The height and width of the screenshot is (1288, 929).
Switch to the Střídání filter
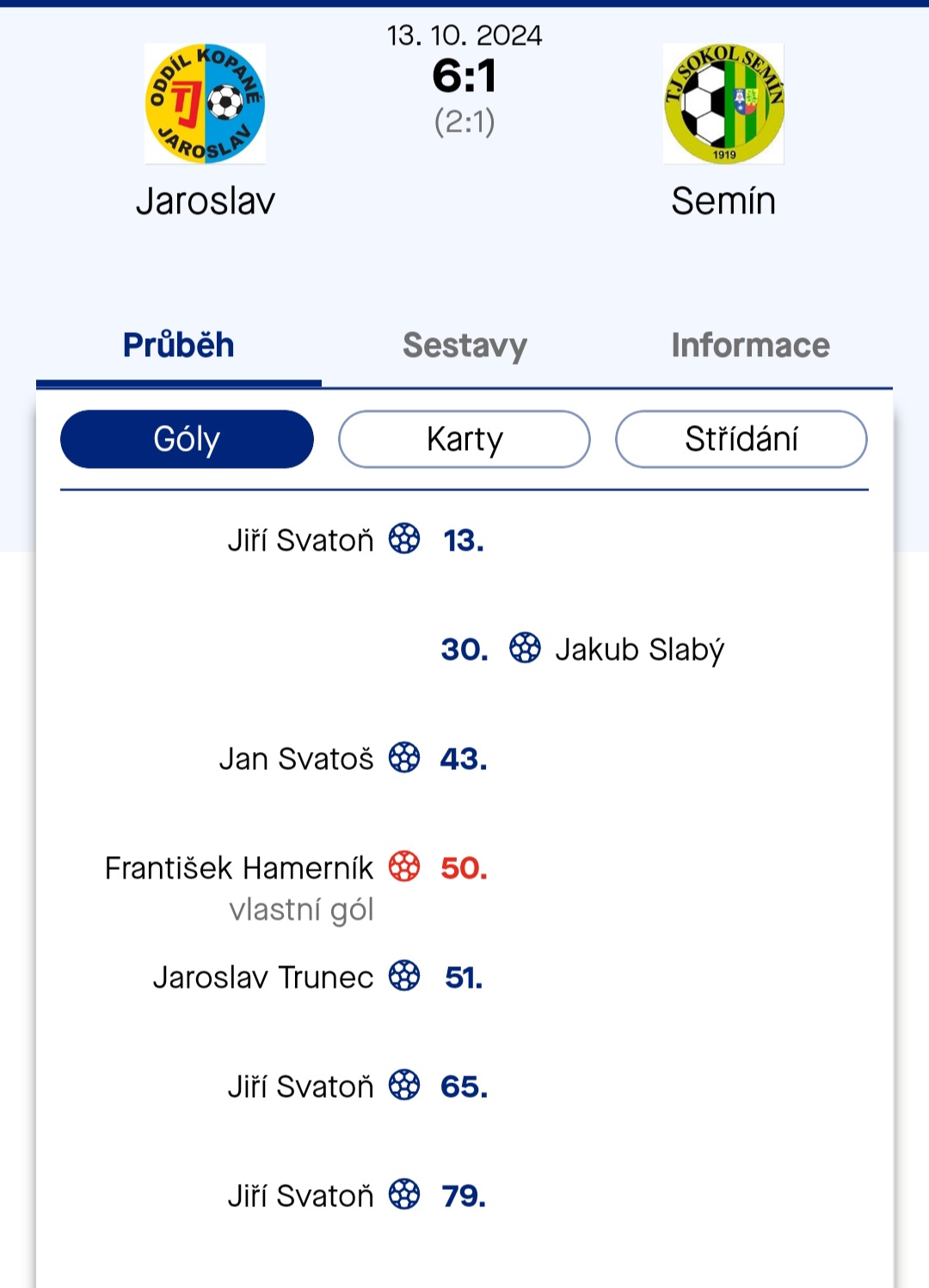741,440
